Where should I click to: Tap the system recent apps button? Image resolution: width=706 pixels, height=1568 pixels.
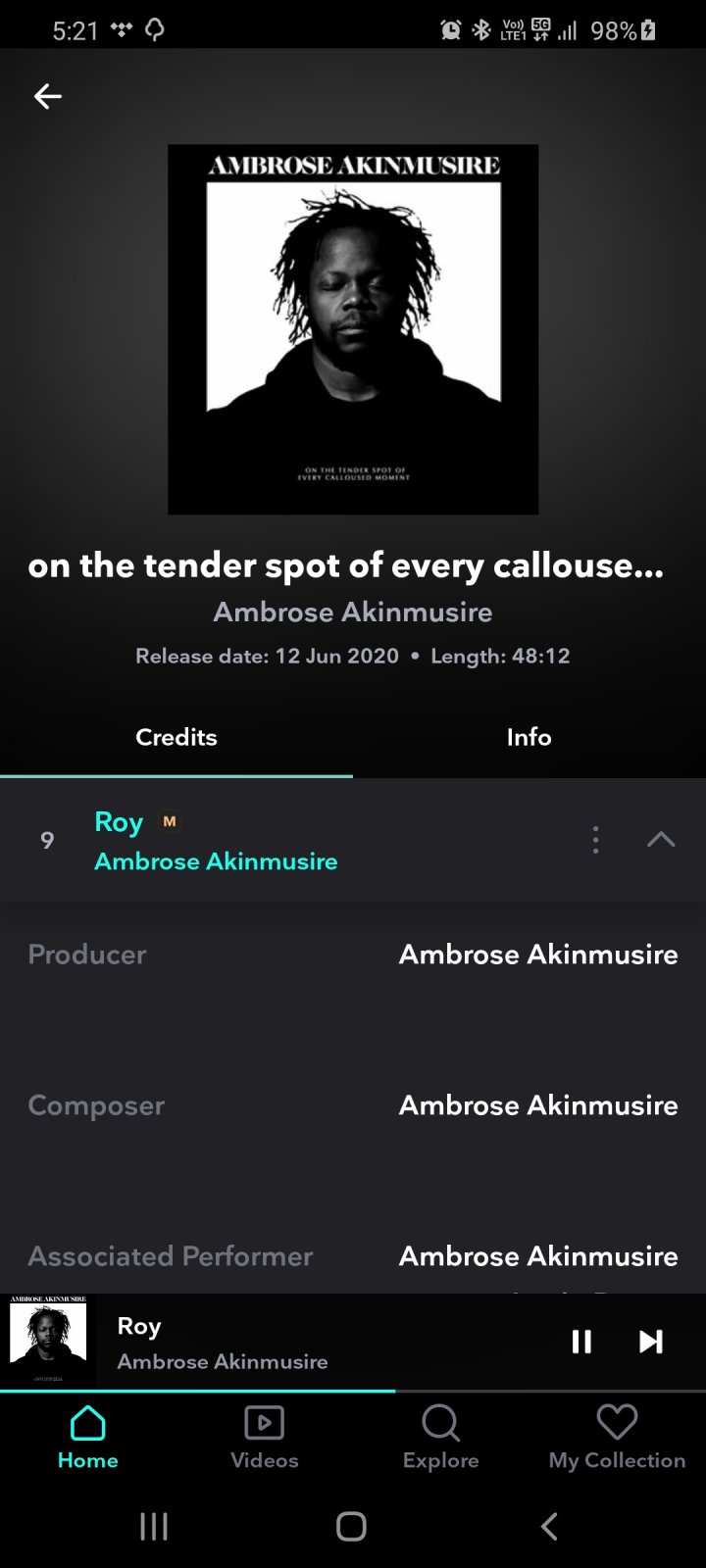[154, 1526]
